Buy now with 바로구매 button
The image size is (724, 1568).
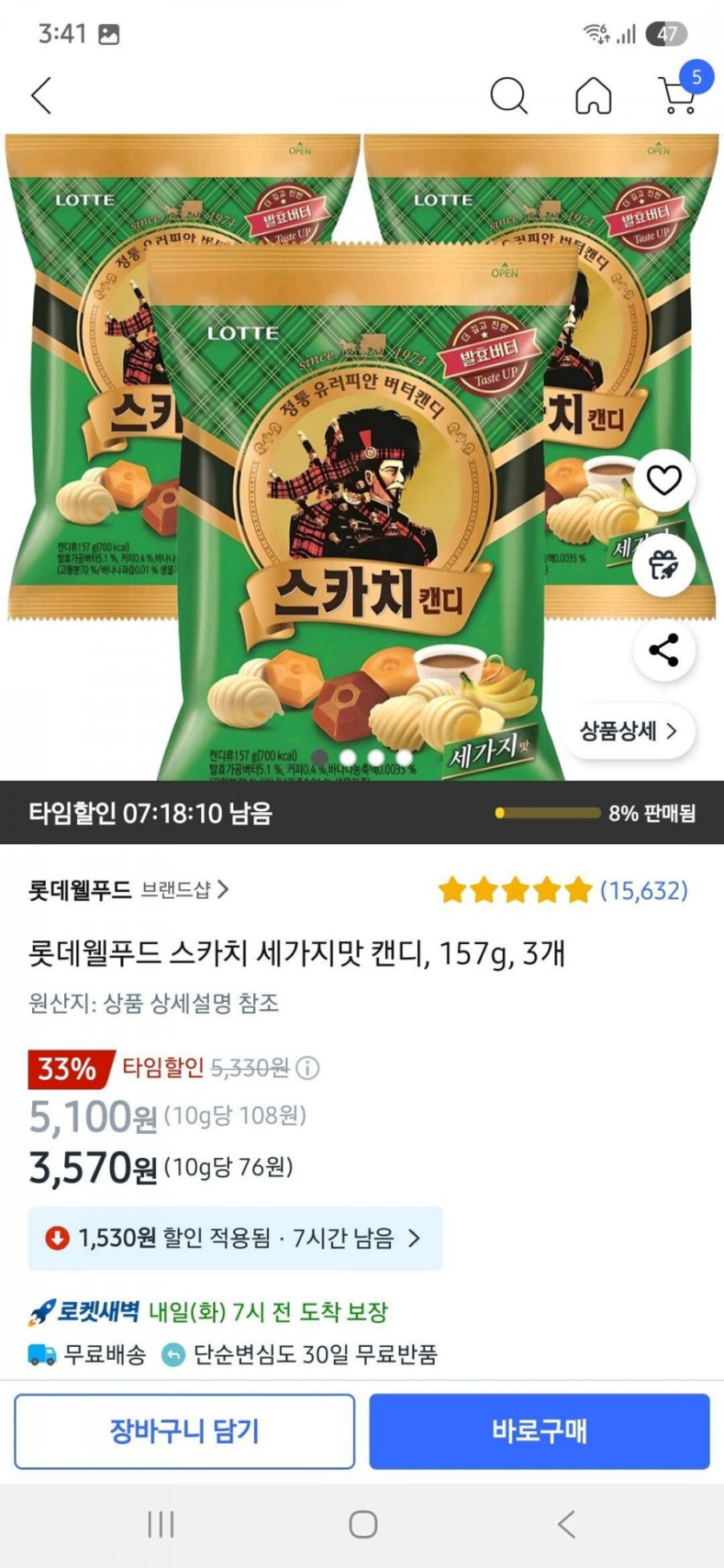tap(539, 1431)
